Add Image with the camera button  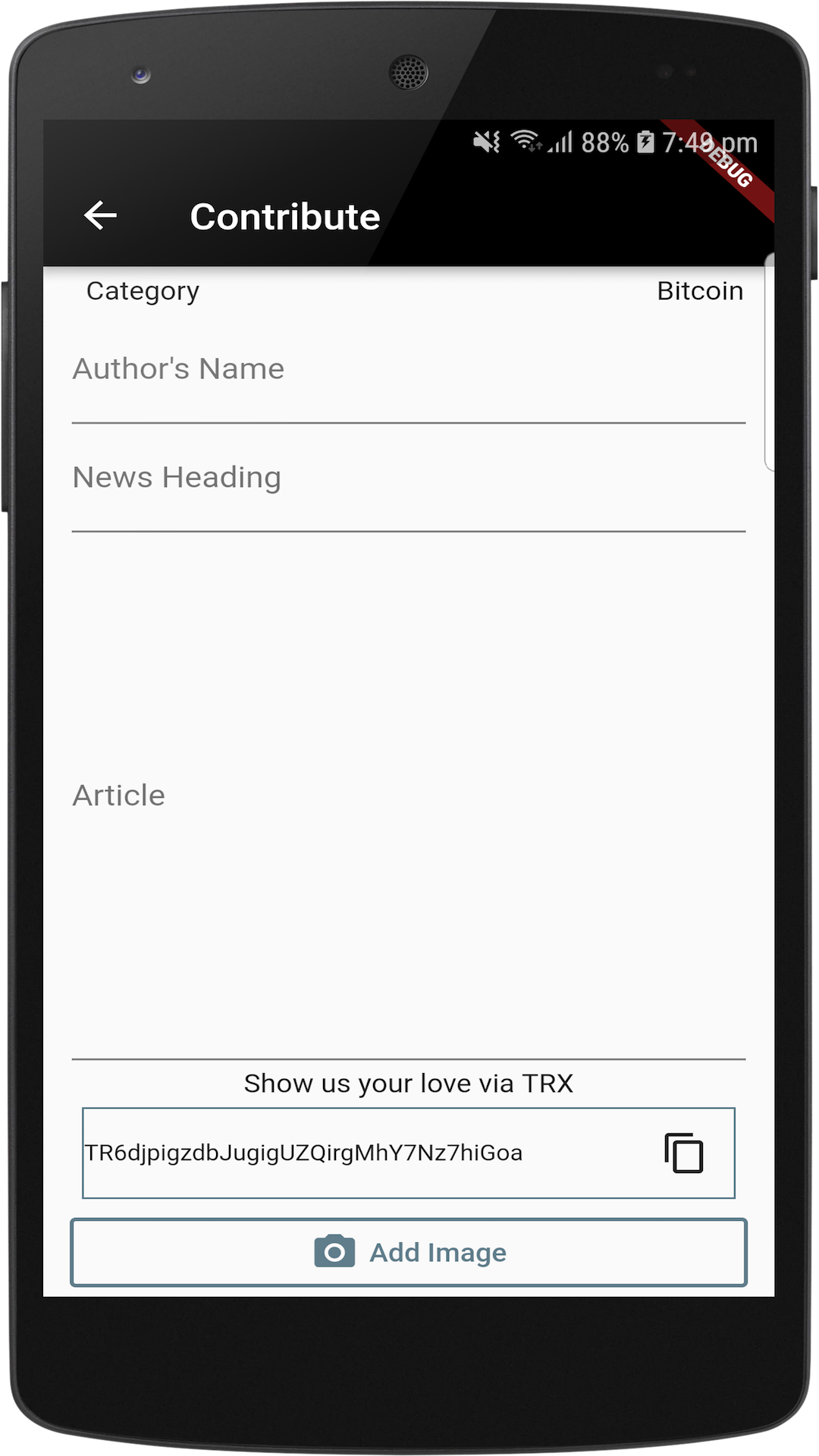tap(409, 1252)
